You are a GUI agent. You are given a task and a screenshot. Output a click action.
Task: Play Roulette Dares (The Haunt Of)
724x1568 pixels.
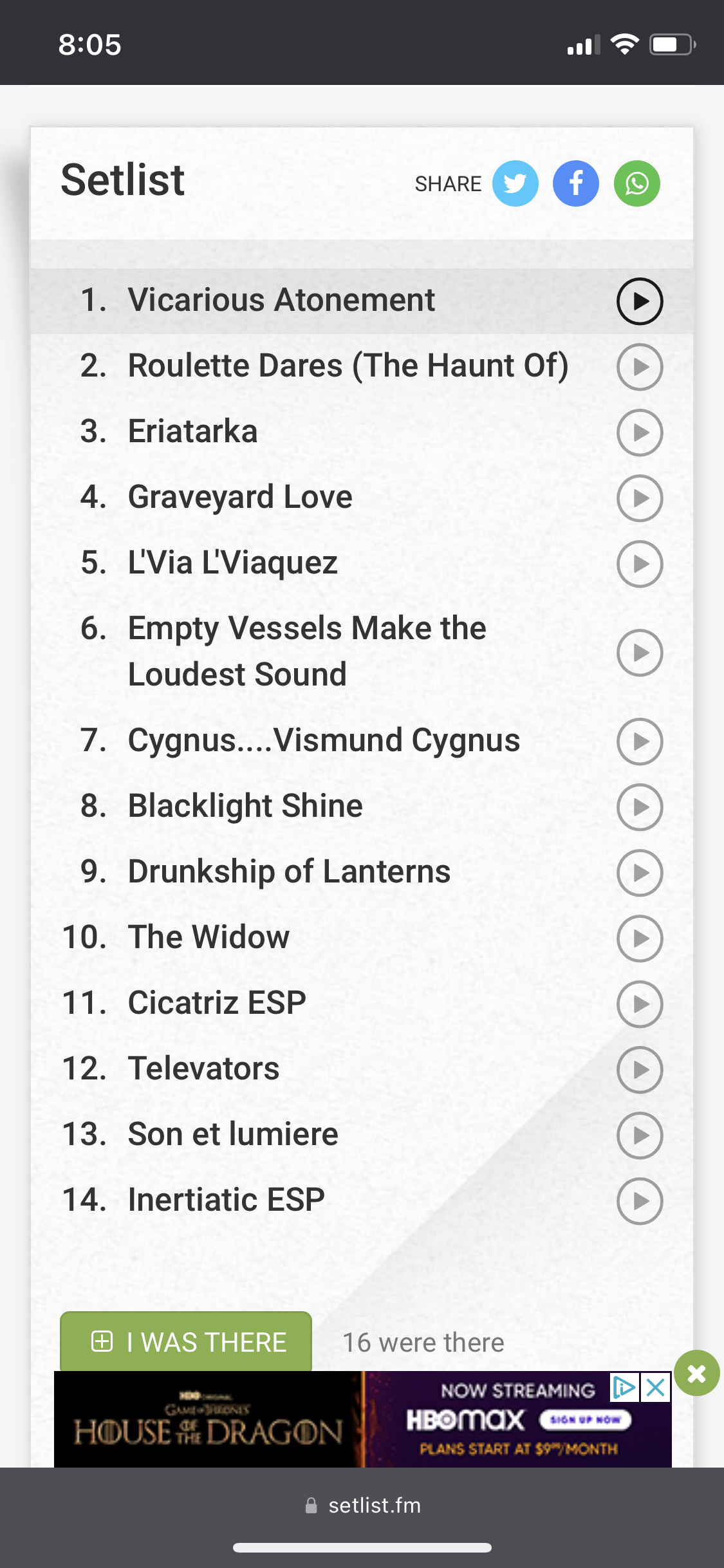point(639,367)
